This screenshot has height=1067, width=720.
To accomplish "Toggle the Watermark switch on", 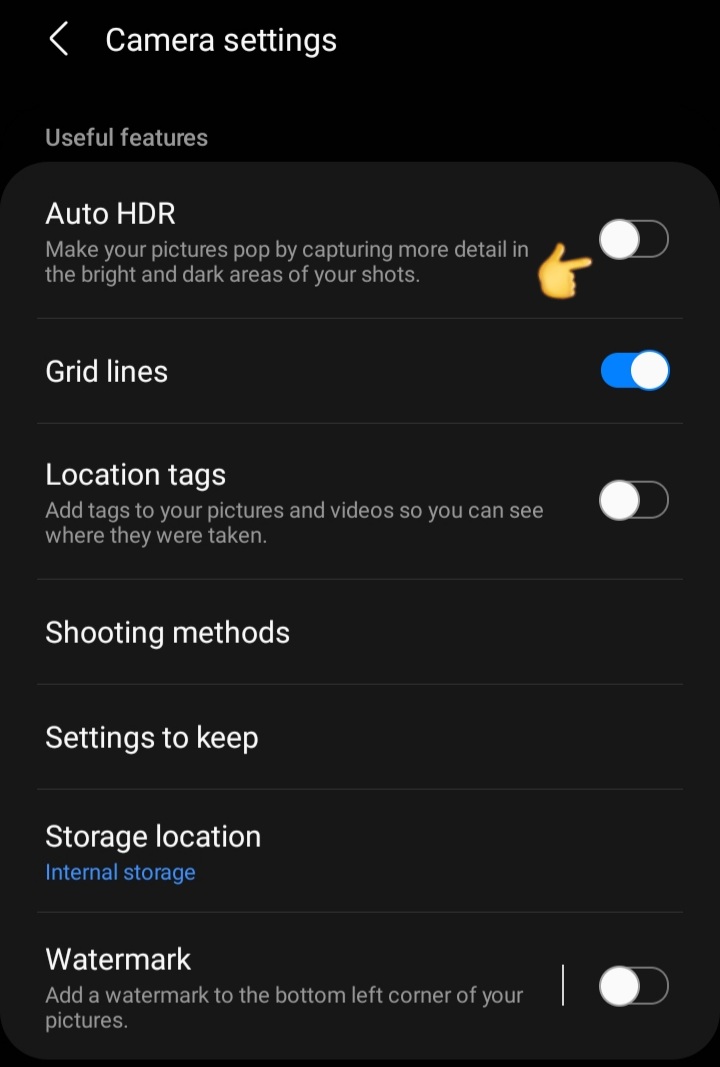I will click(633, 987).
